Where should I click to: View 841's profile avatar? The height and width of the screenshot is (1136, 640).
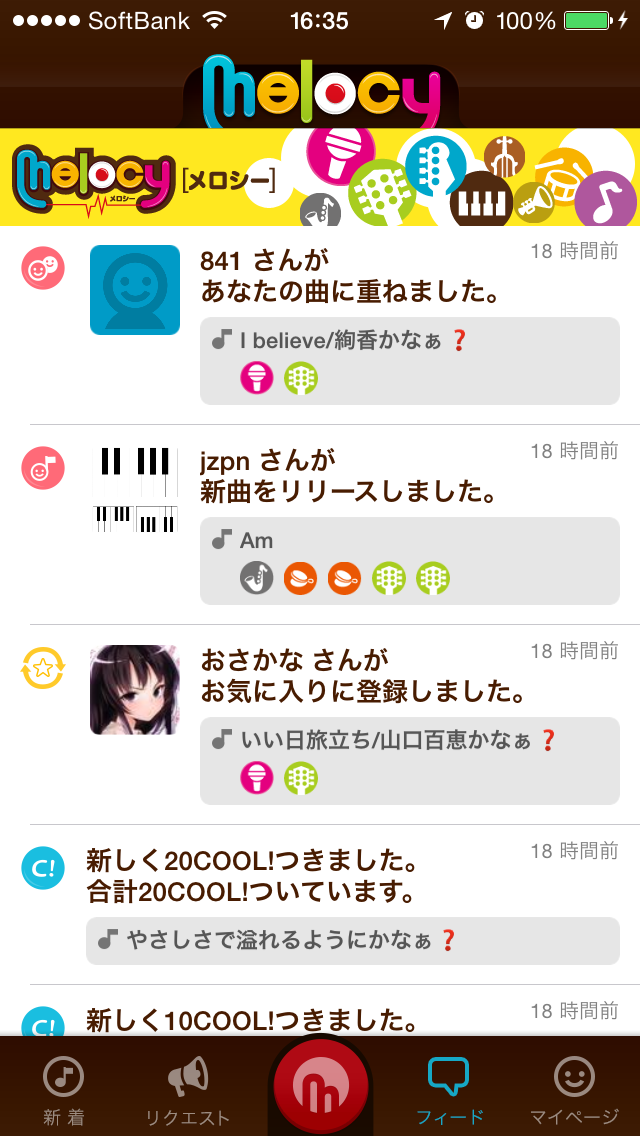click(x=135, y=289)
